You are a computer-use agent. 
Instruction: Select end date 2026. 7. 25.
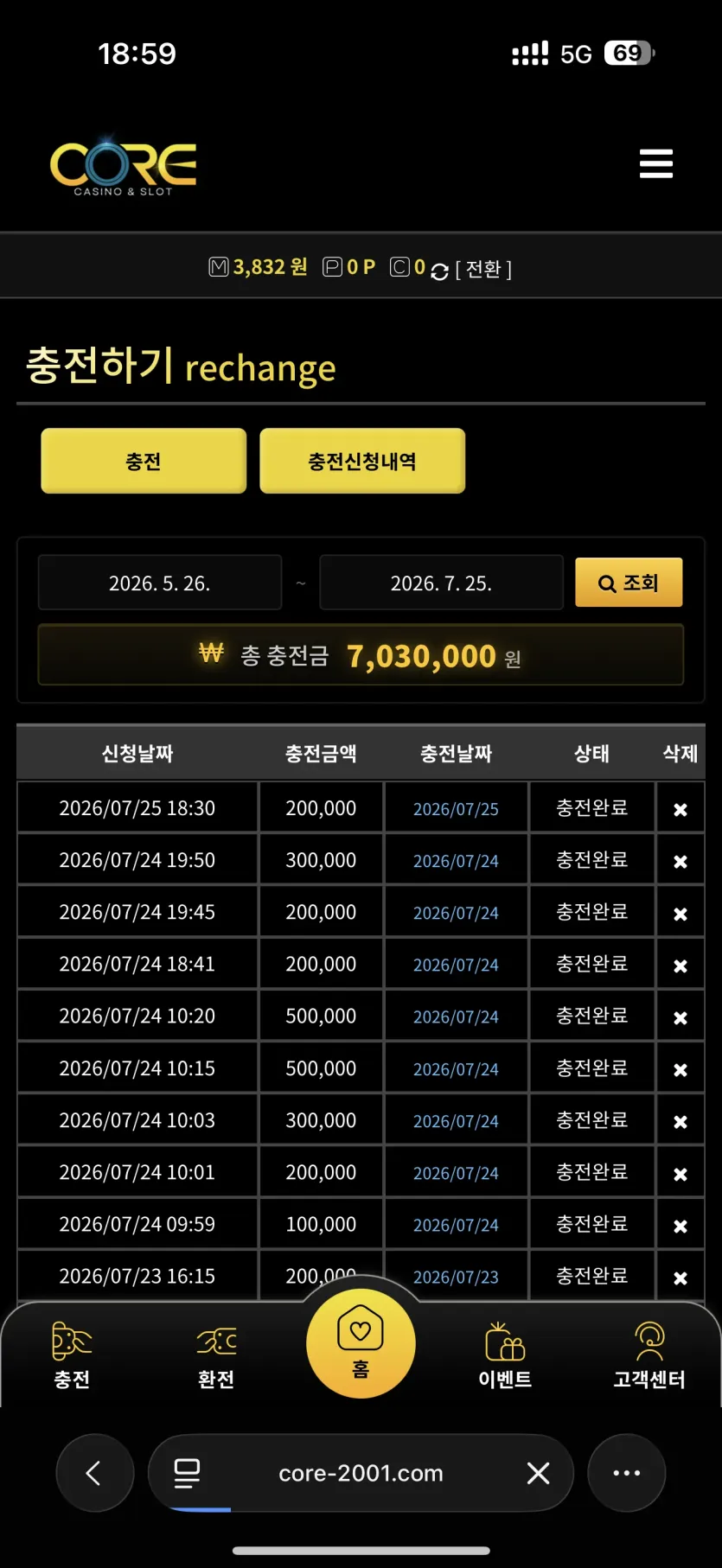pyautogui.click(x=441, y=583)
